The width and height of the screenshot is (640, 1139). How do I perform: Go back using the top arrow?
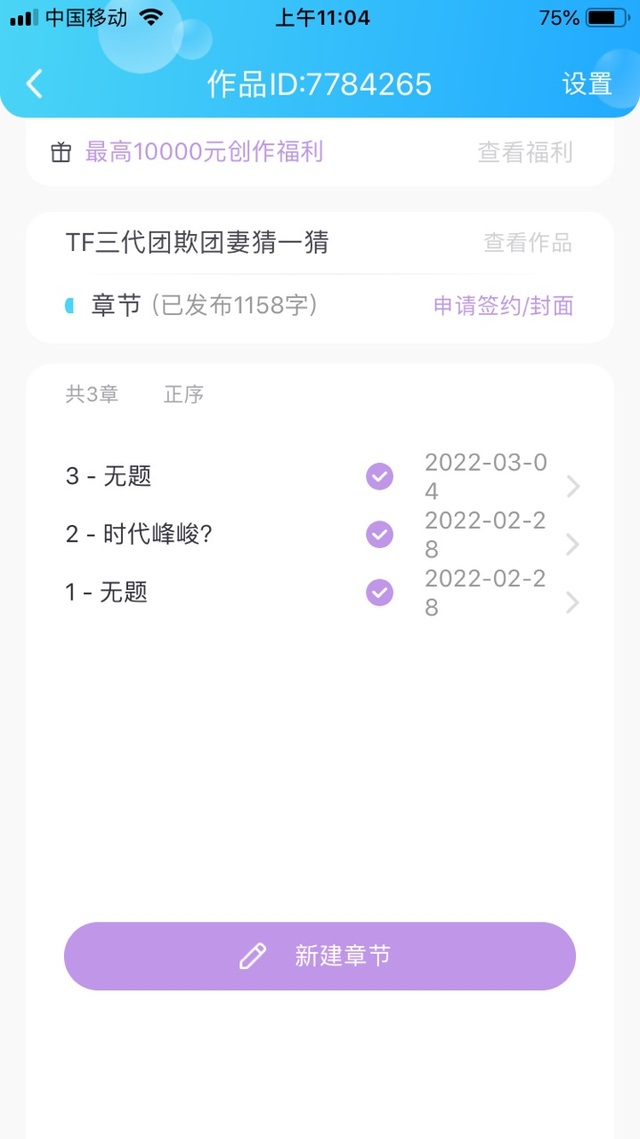(x=35, y=84)
